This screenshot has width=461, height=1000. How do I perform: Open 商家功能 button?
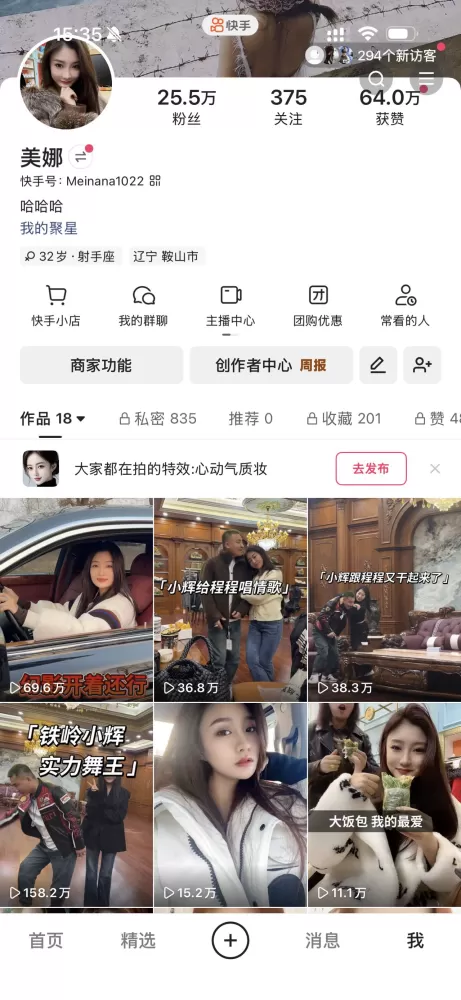click(x=101, y=365)
